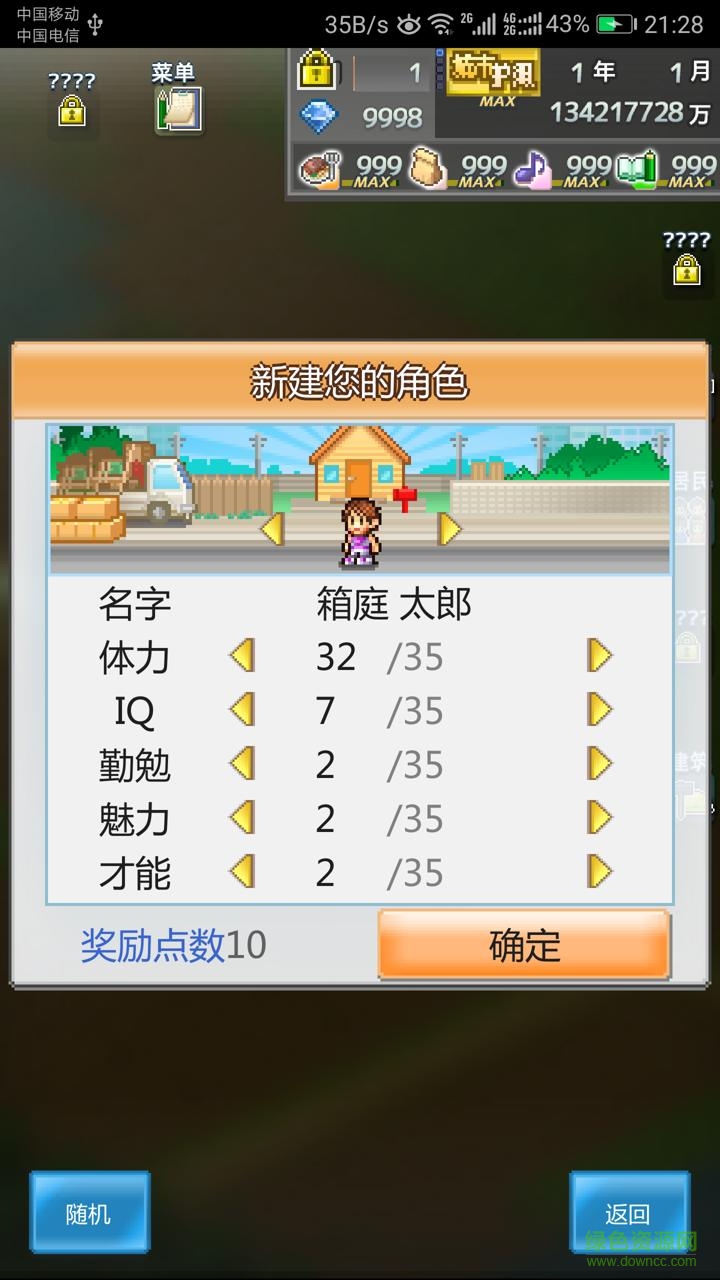
Task: Click the 随机 random button
Action: pyautogui.click(x=89, y=1212)
